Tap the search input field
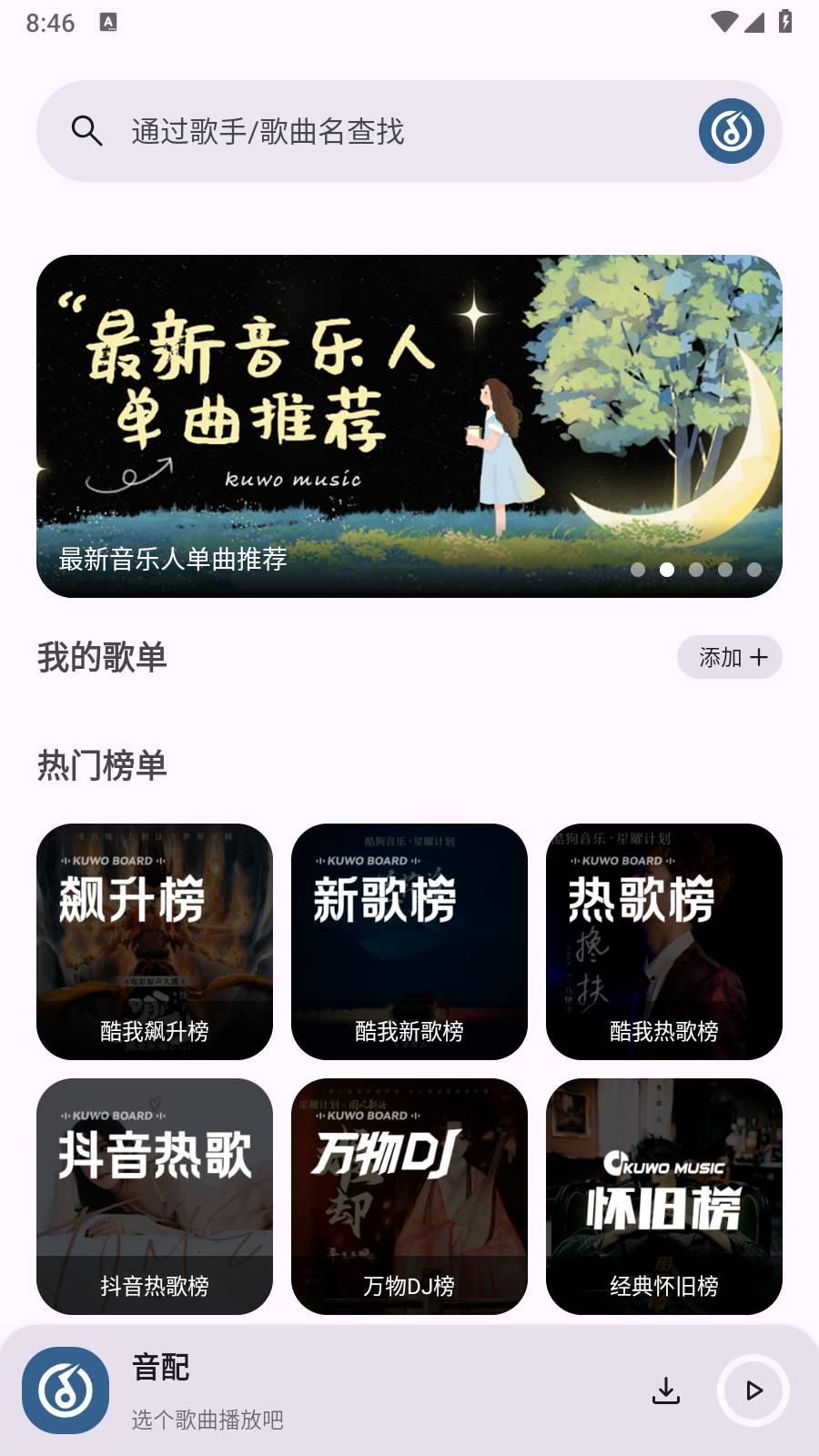 (x=364, y=130)
